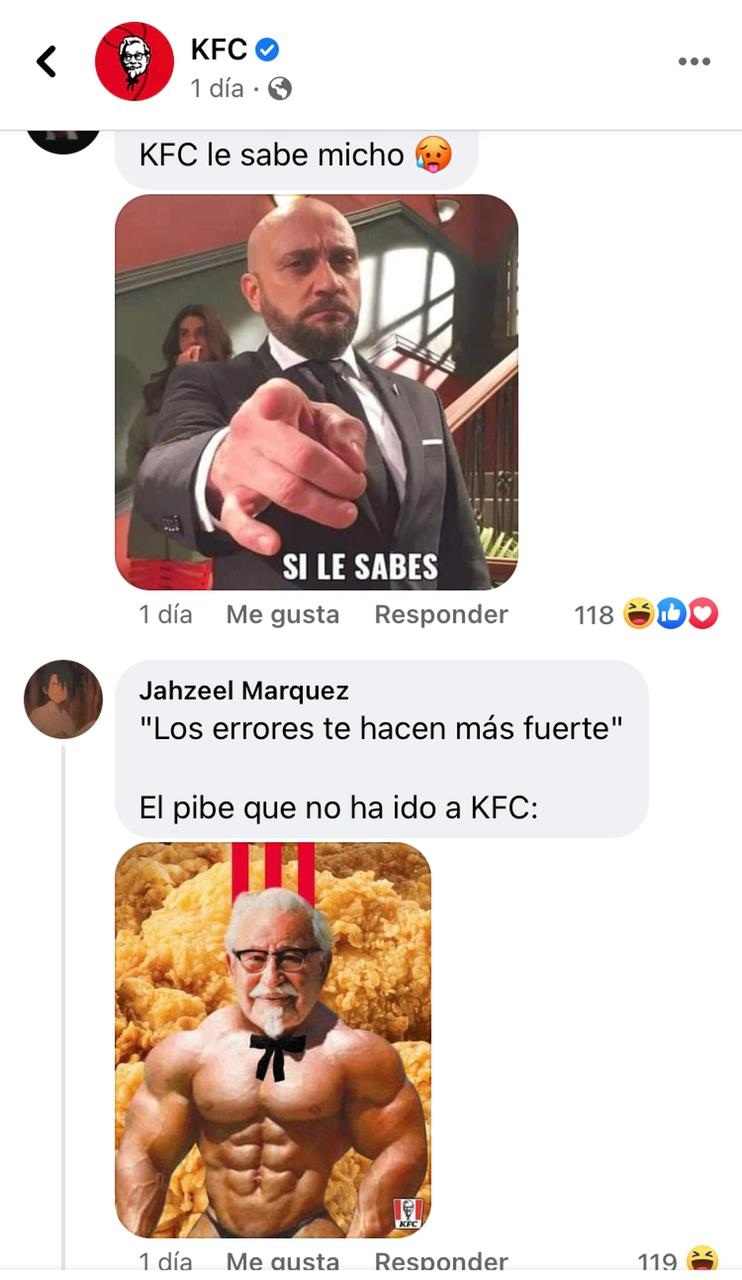This screenshot has width=742, height=1280.
Task: Go back with the top-left arrow
Action: [x=46, y=61]
